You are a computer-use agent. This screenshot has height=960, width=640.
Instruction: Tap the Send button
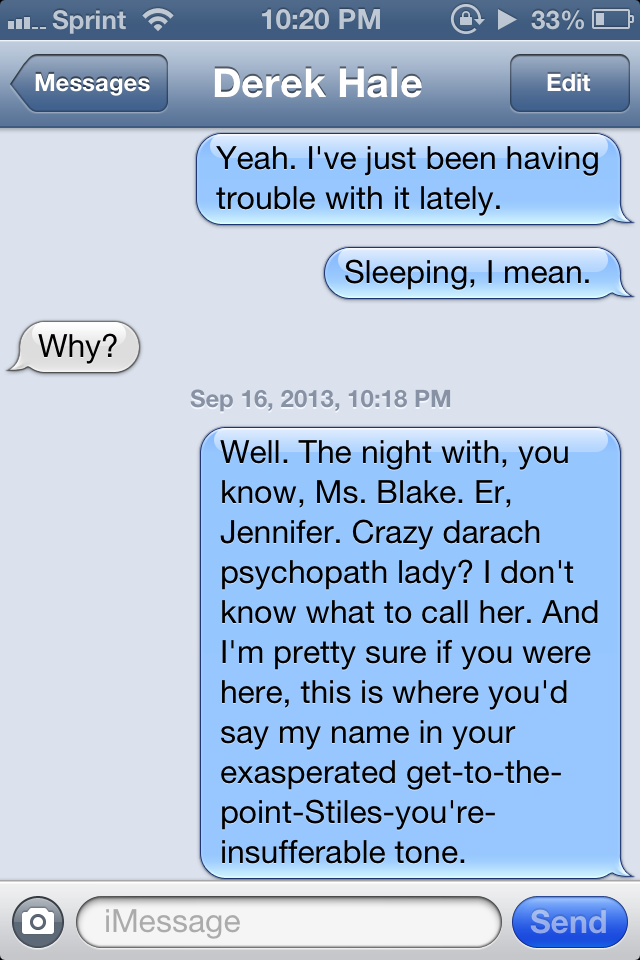pos(568,921)
